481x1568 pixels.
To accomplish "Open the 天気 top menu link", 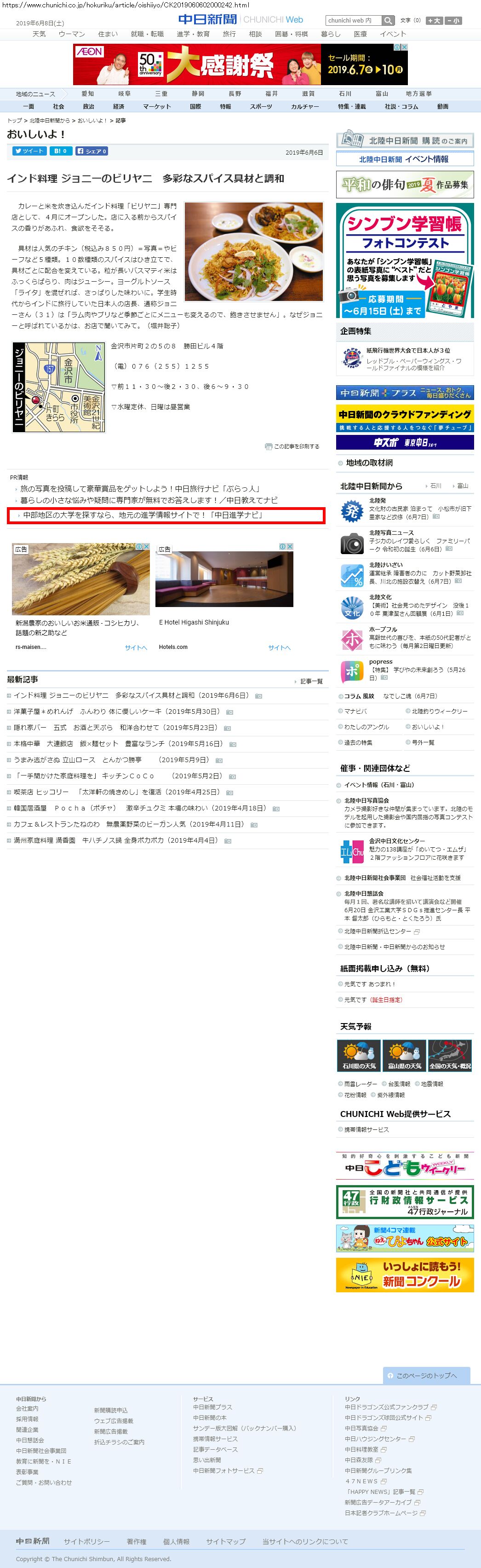I will tap(39, 34).
